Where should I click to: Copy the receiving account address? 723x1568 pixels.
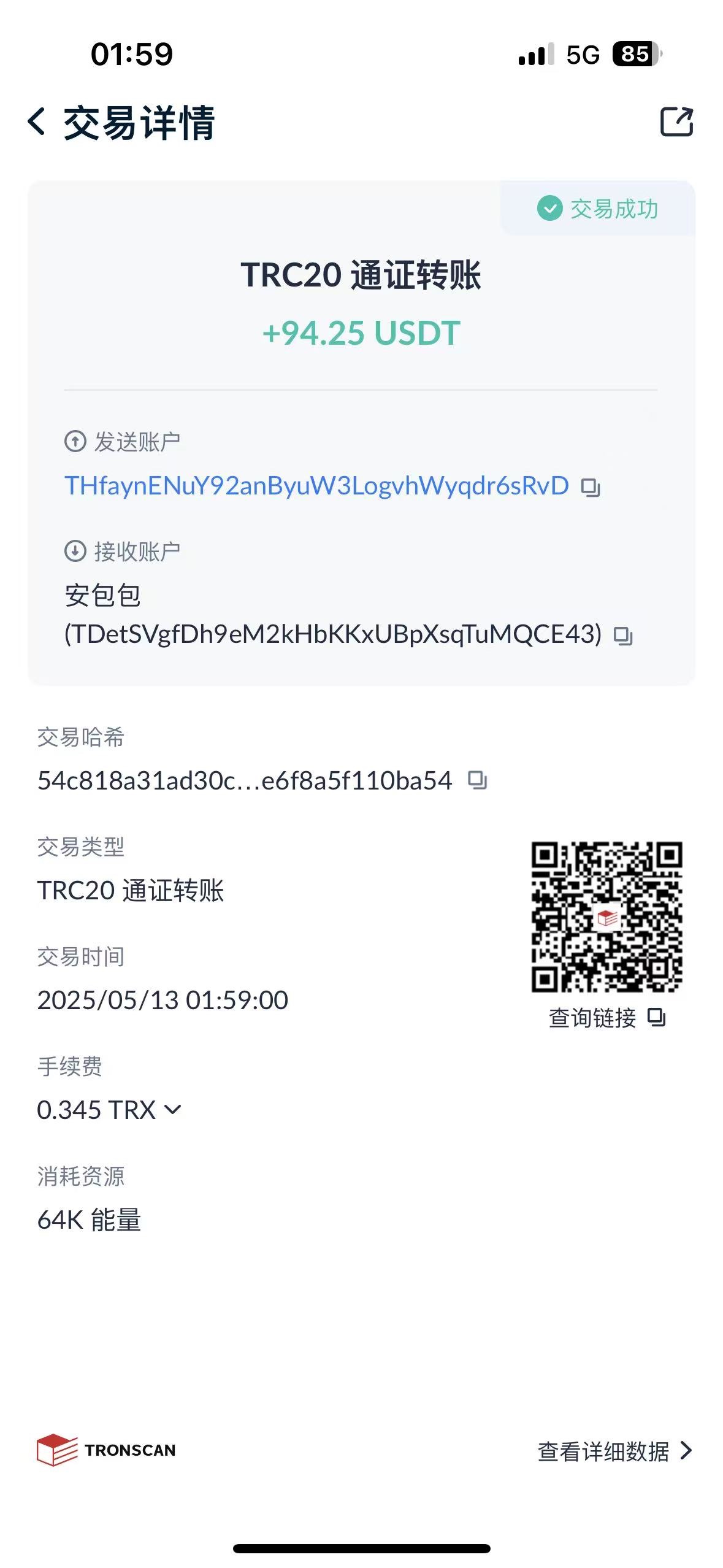coord(623,636)
